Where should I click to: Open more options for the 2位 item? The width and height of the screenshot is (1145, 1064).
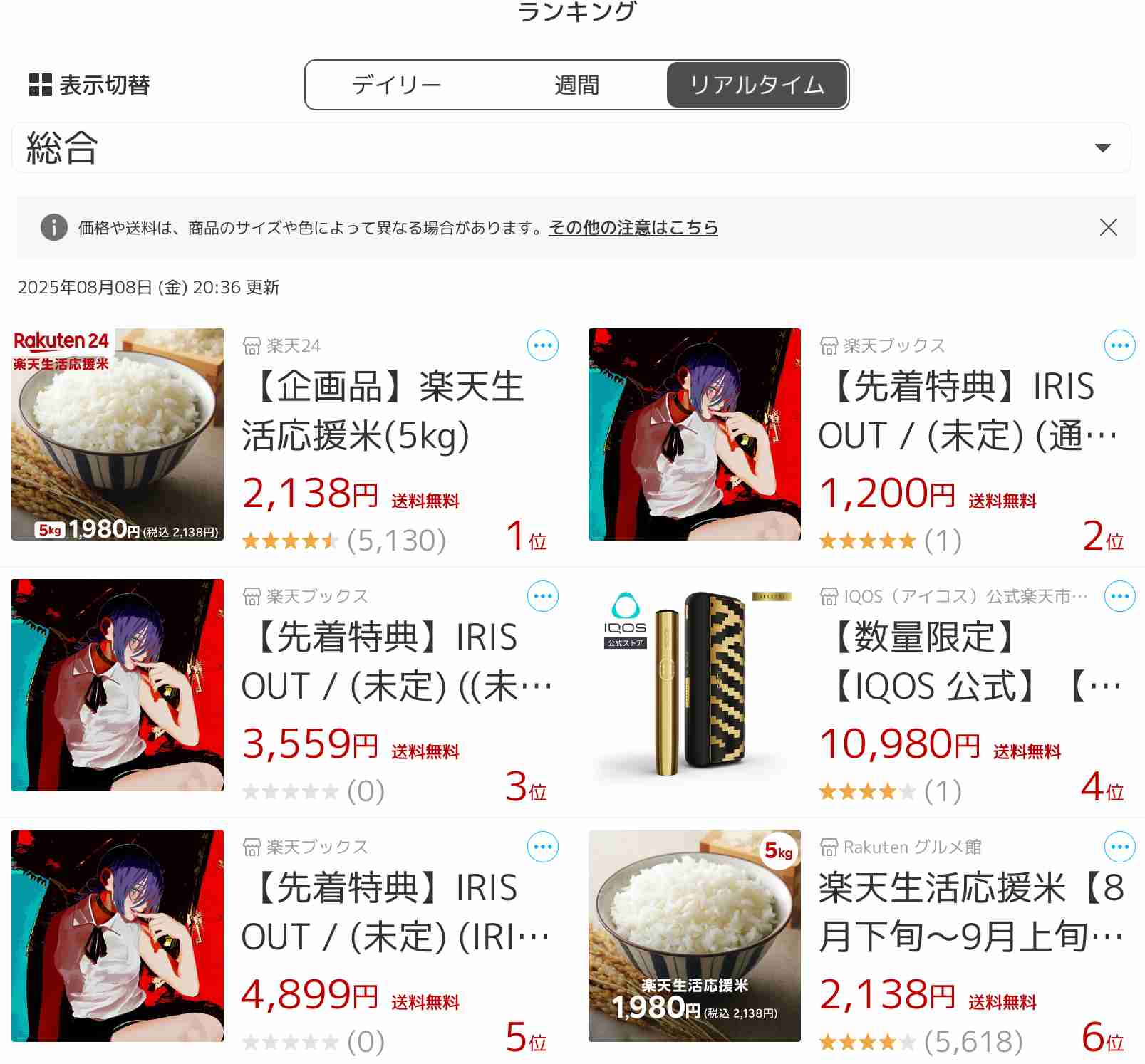click(x=1119, y=345)
